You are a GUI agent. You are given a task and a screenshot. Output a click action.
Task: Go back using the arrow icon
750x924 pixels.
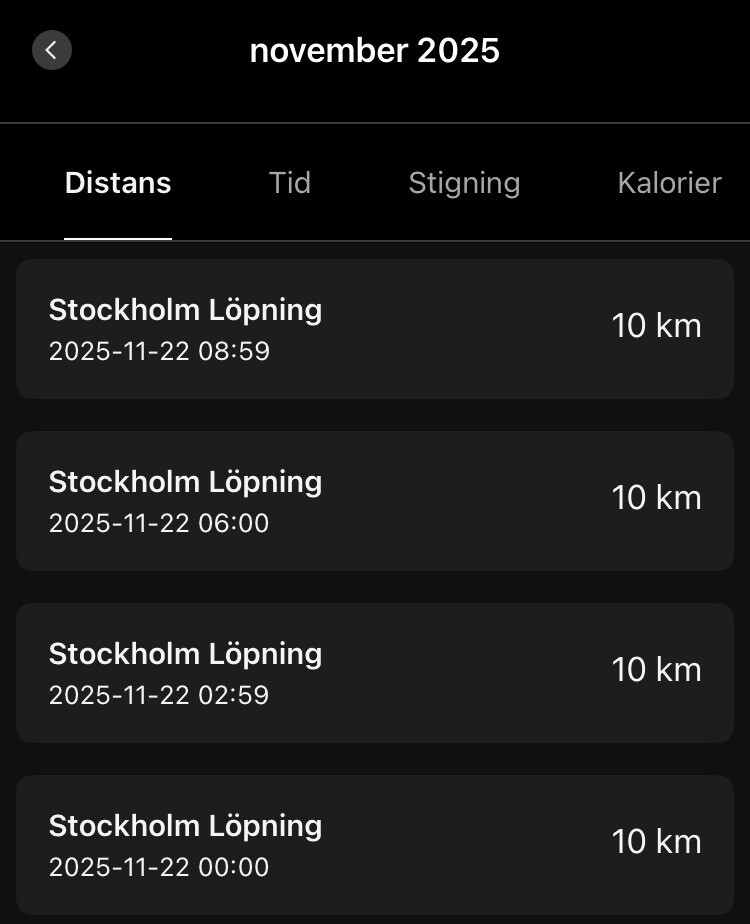pos(52,50)
